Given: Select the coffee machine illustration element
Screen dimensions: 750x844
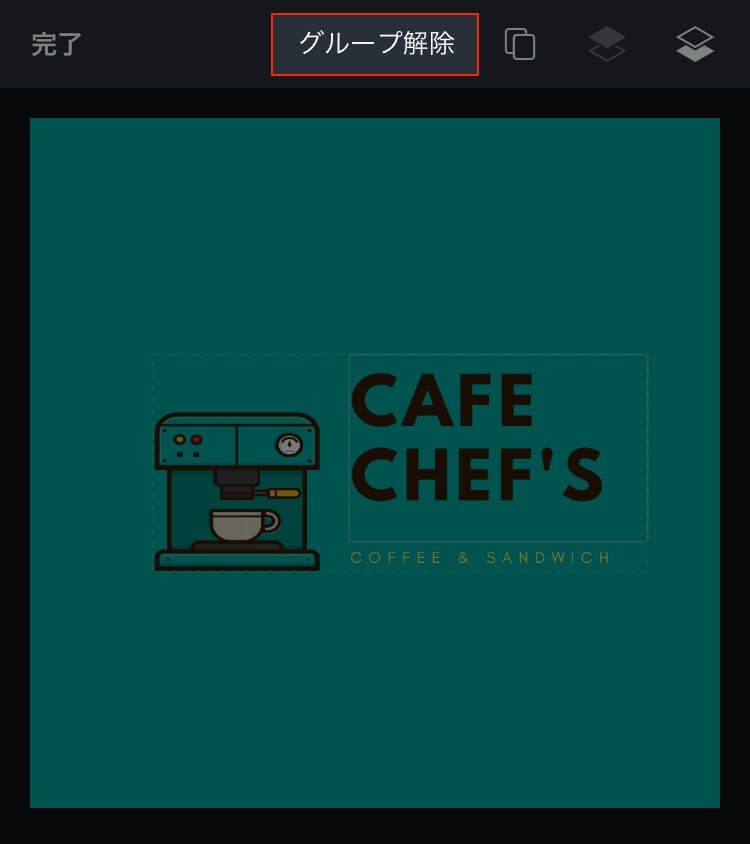Looking at the screenshot, I should pos(237,492).
